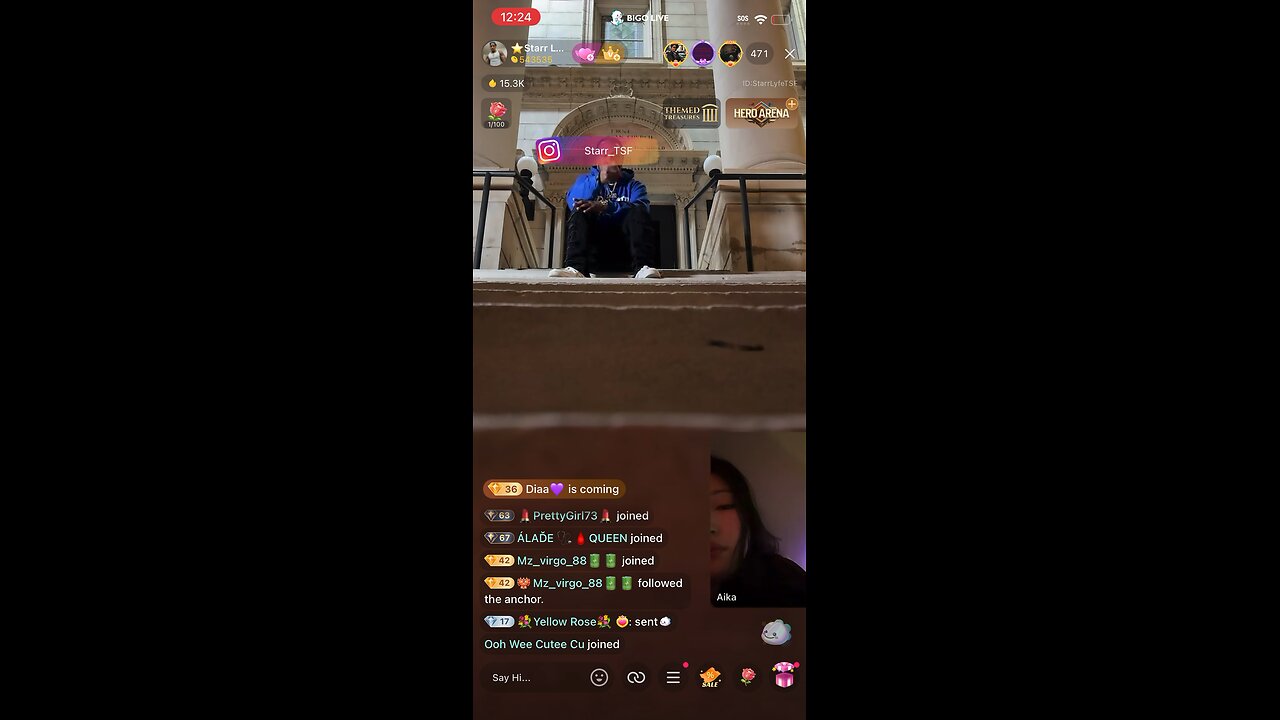
Task: Open the emoji picker
Action: (599, 678)
